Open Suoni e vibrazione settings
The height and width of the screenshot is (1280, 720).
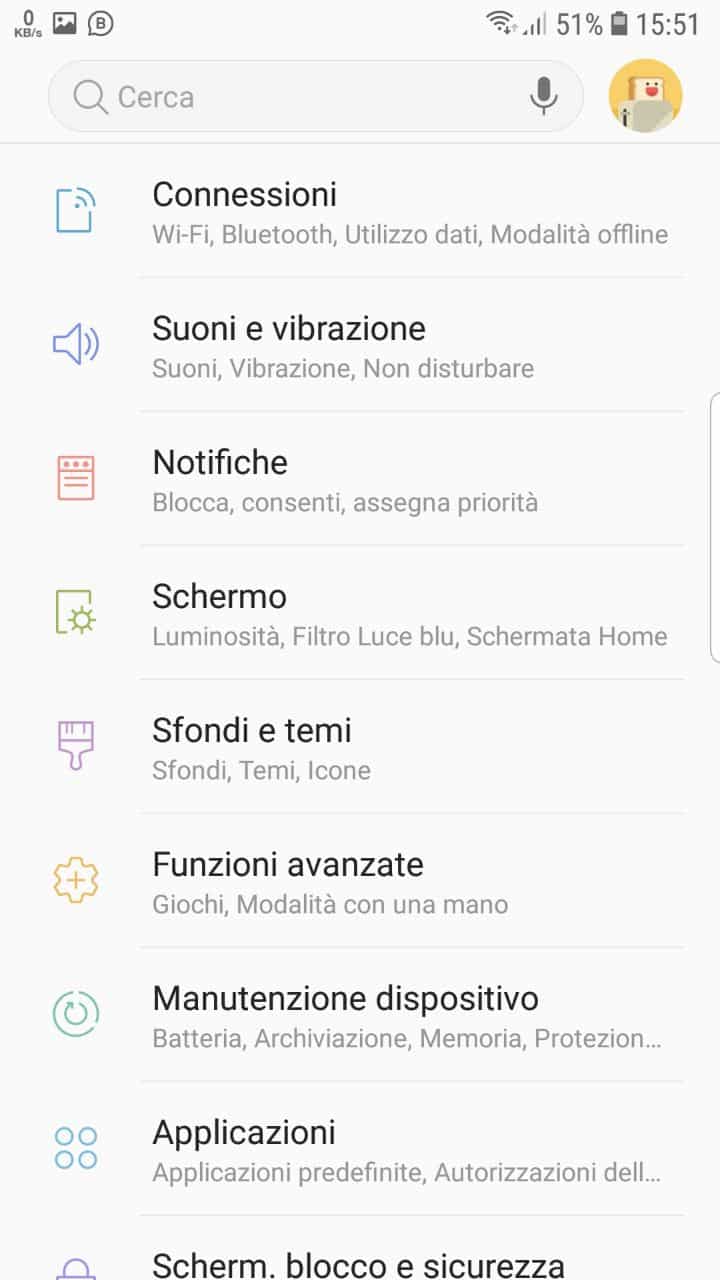pos(360,345)
